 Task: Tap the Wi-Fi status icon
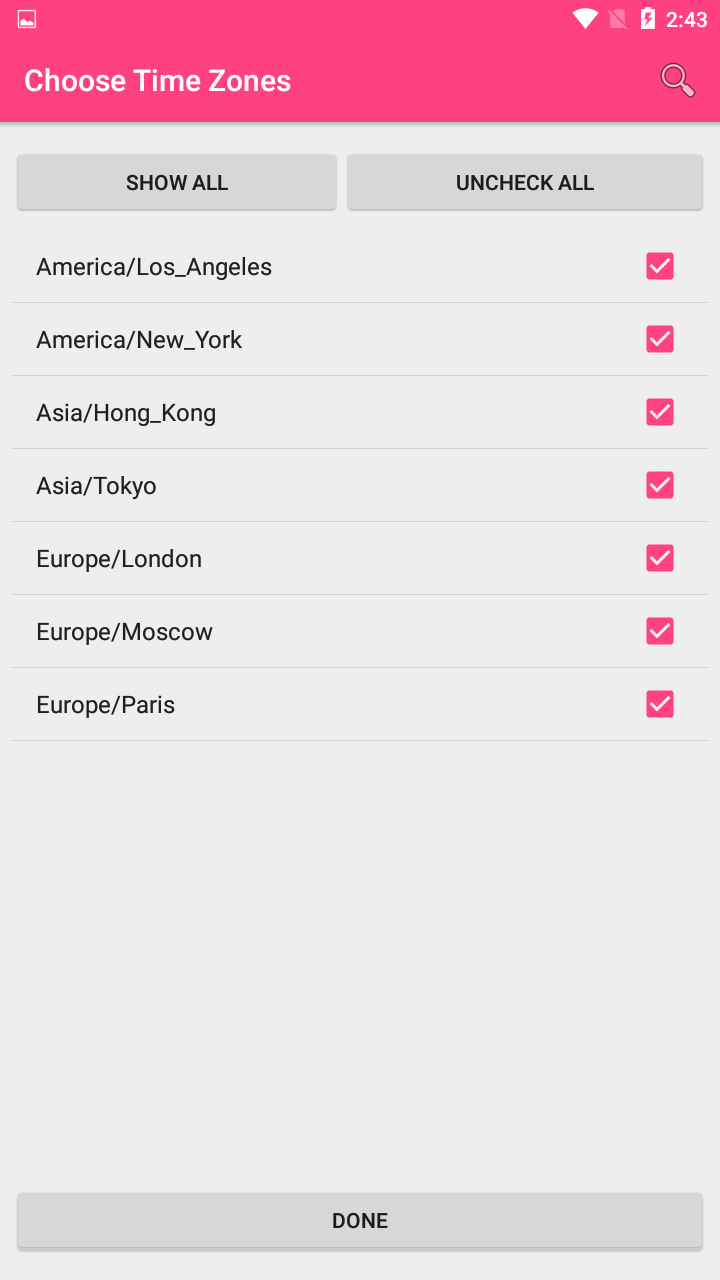coord(584,17)
